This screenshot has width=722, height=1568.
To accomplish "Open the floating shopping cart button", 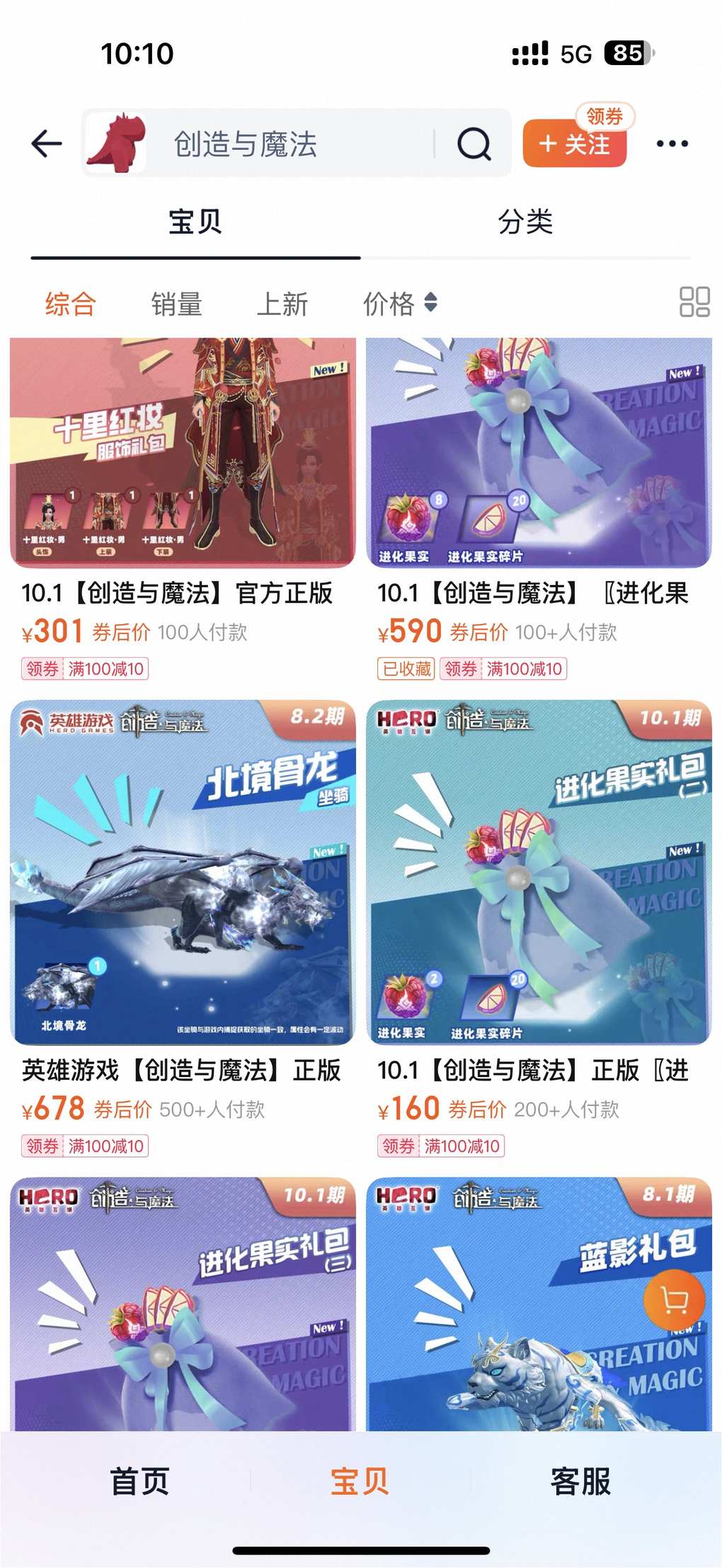I will (675, 1299).
